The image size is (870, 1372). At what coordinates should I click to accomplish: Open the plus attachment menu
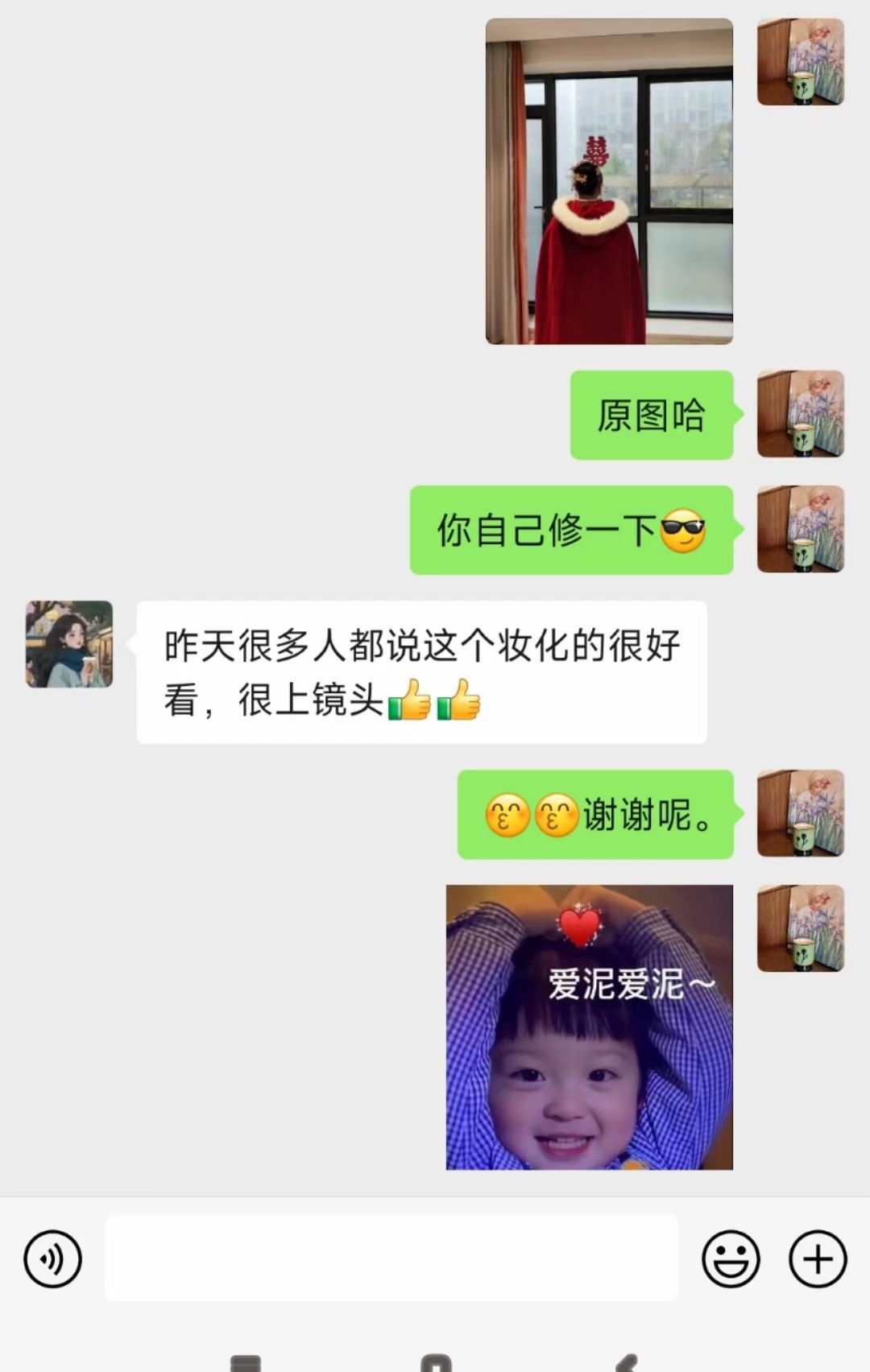pos(818,1258)
